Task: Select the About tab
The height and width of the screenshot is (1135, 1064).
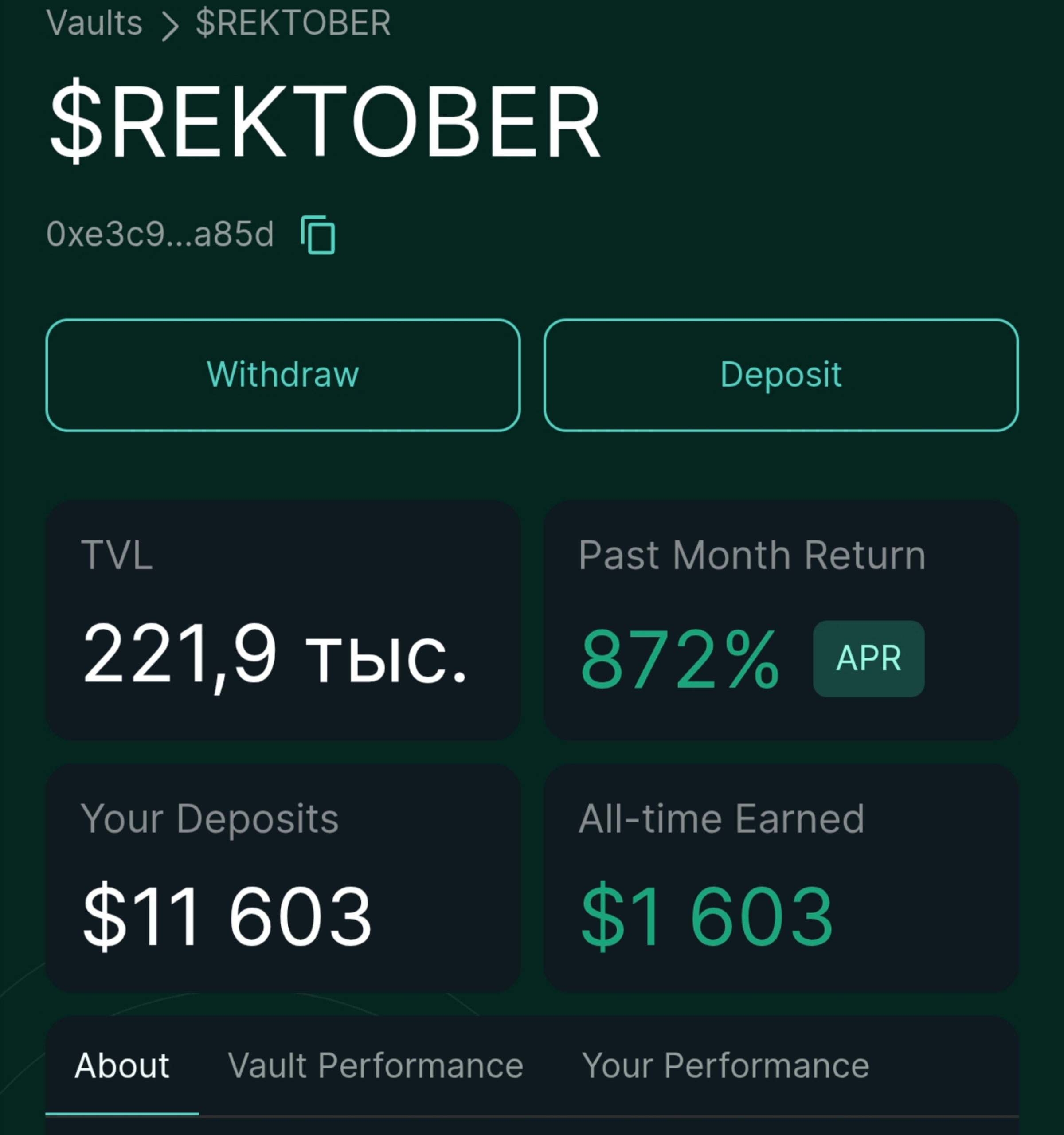Action: pos(122,1065)
